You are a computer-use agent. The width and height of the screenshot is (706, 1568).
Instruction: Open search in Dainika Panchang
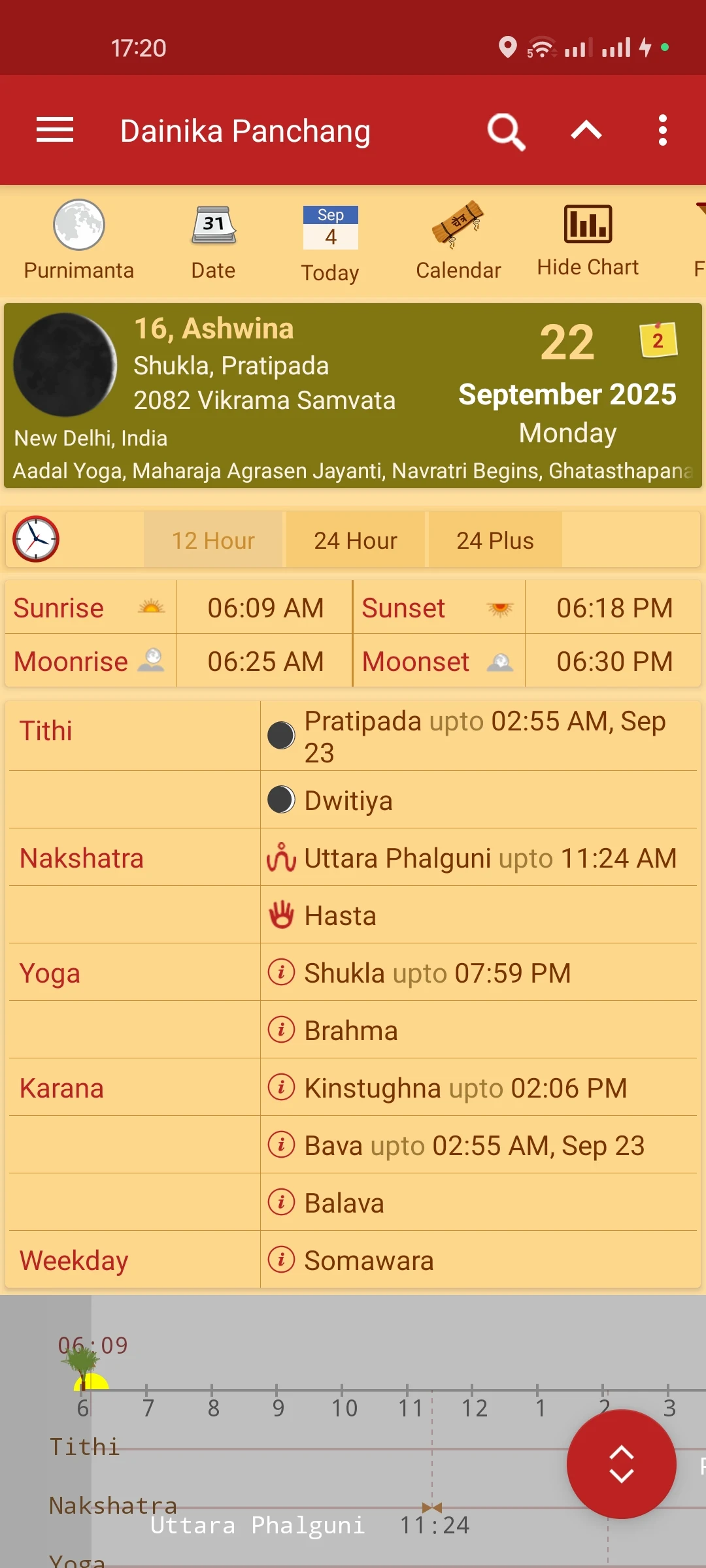506,131
